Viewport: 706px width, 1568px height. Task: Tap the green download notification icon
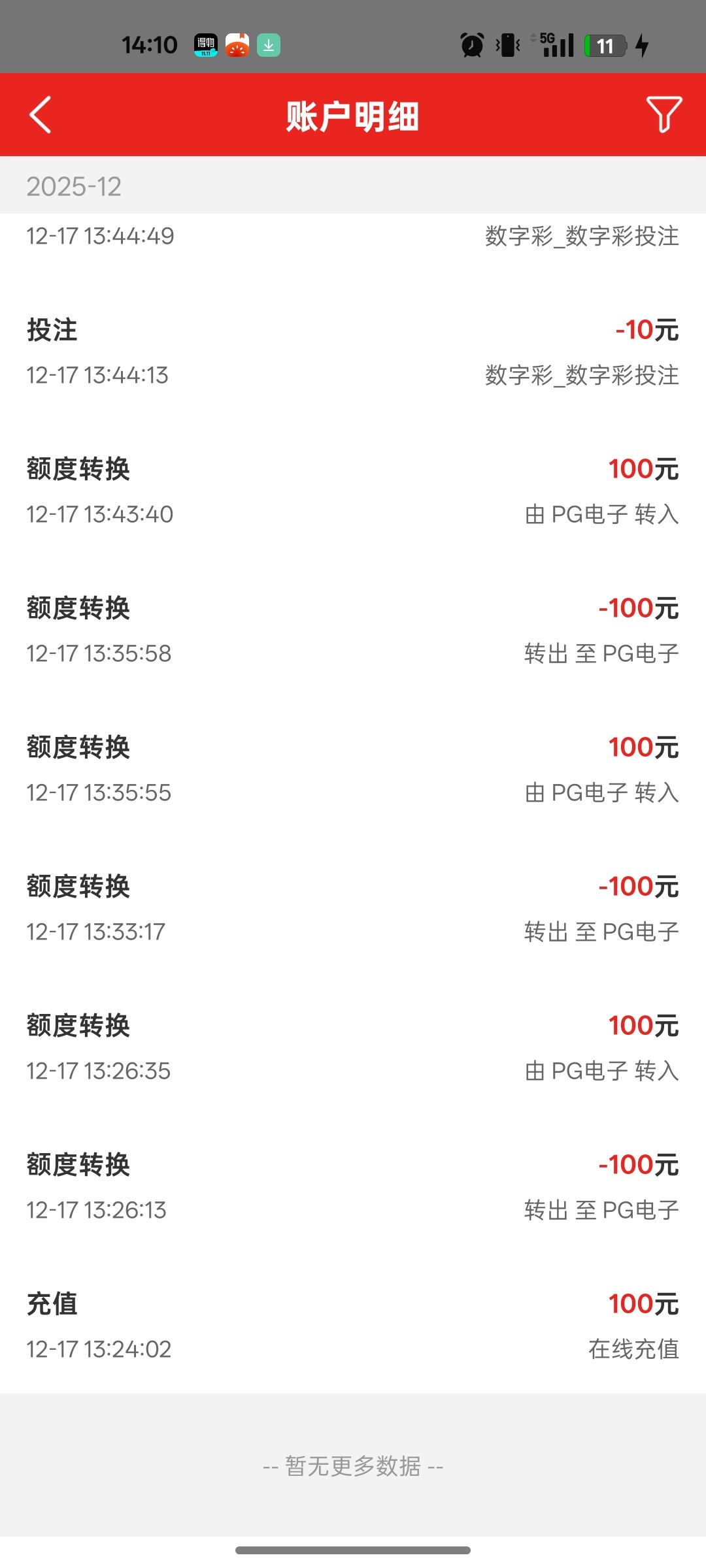click(269, 46)
